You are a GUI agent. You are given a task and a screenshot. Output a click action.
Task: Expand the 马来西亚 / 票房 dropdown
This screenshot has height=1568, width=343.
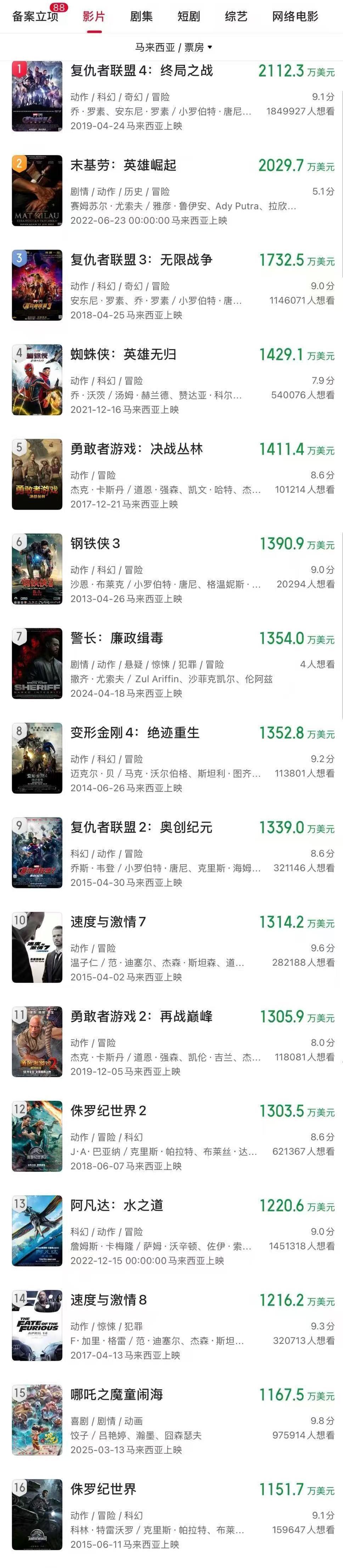pyautogui.click(x=174, y=47)
